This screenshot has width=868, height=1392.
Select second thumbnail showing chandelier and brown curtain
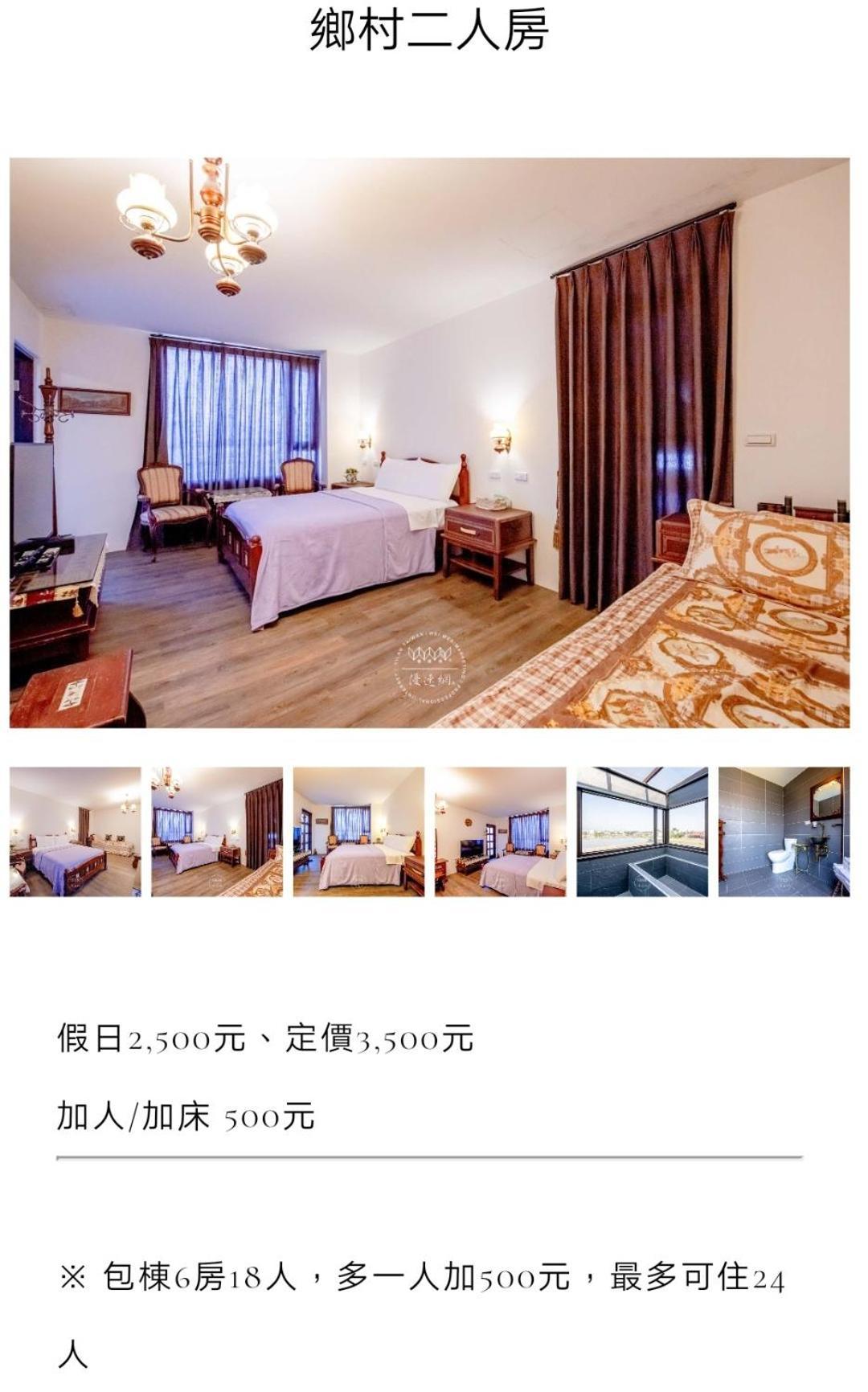[217, 832]
